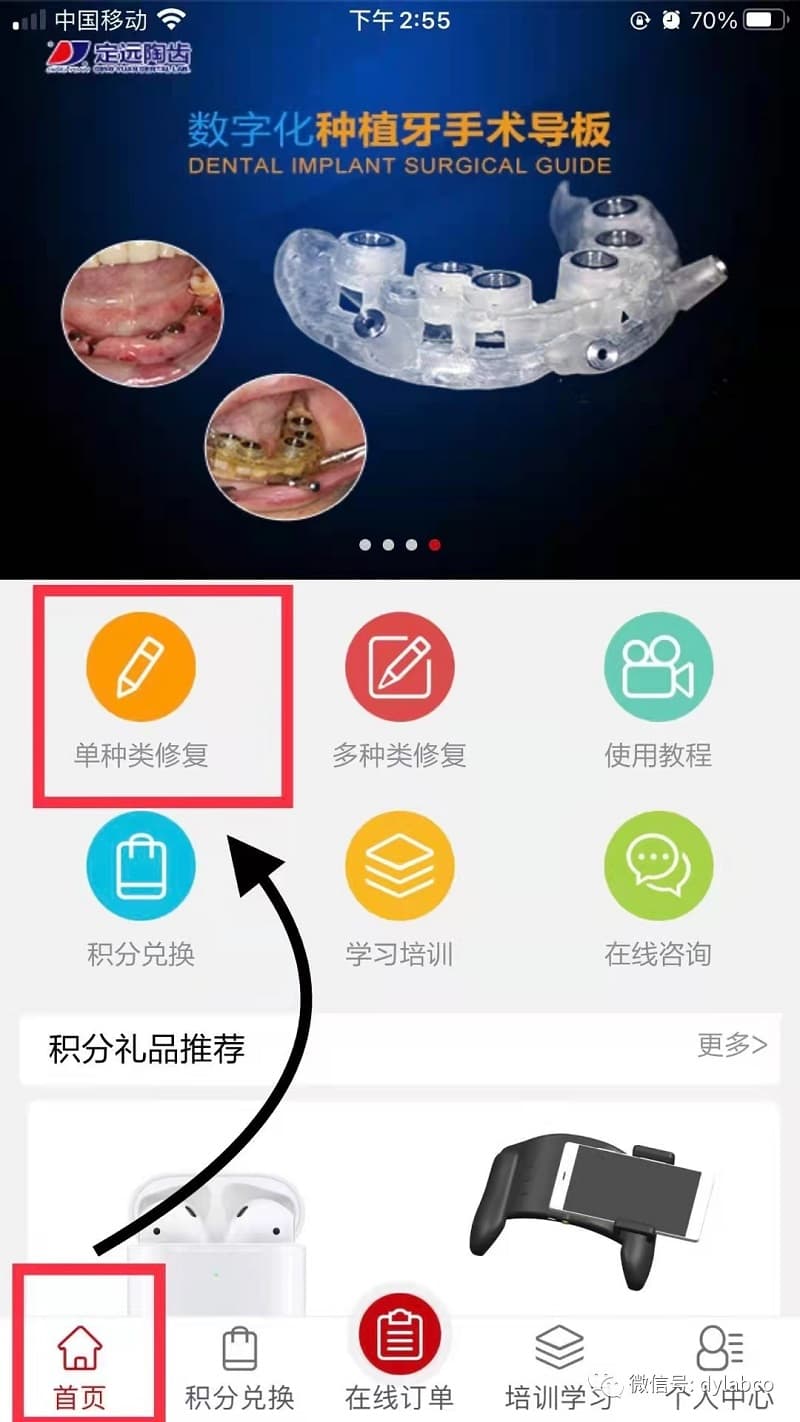Image resolution: width=800 pixels, height=1422 pixels.
Task: Go to the 个人中心 tab
Action: (720, 1368)
